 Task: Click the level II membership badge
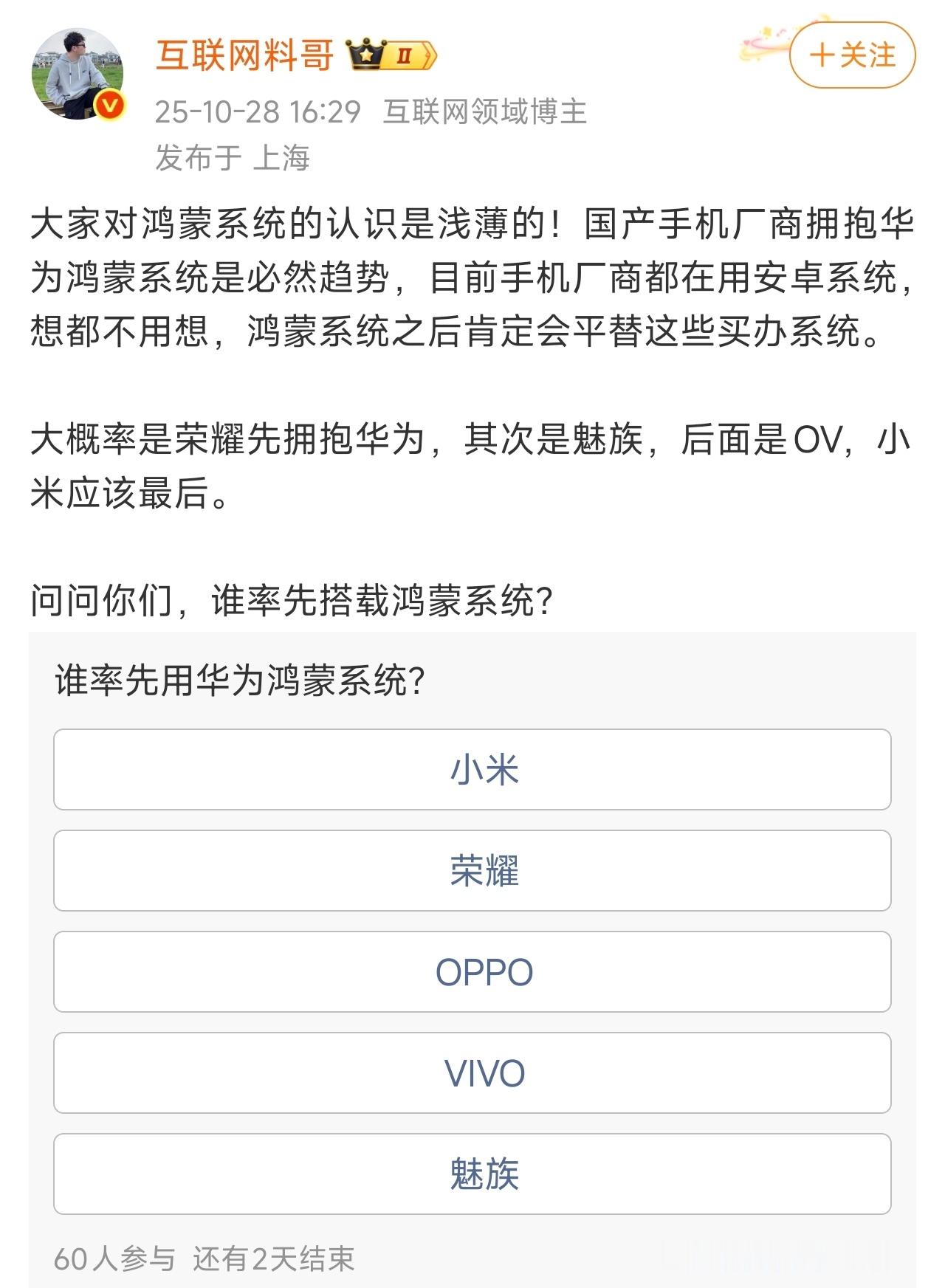tap(405, 53)
